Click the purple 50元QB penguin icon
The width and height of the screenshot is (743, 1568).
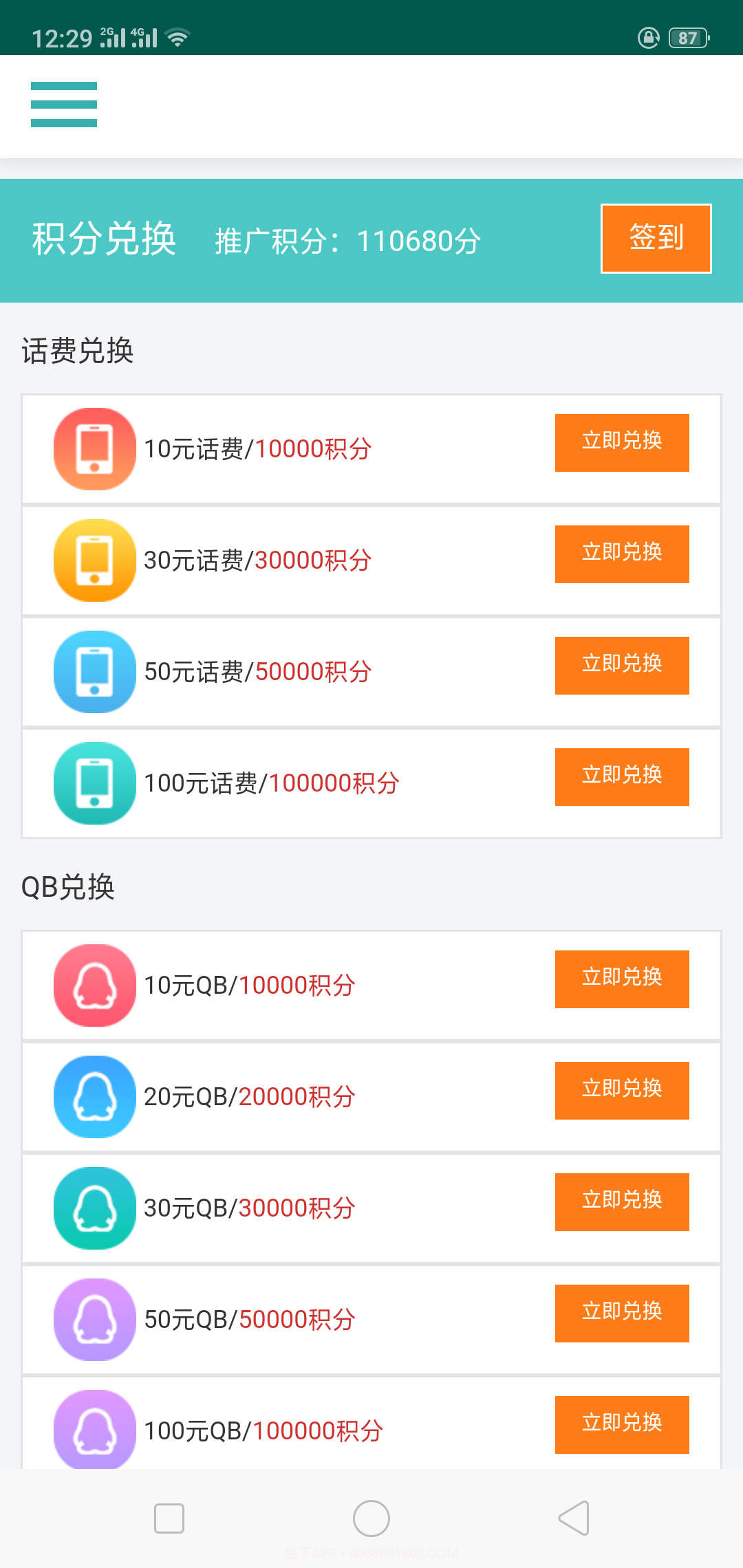pyautogui.click(x=94, y=1320)
